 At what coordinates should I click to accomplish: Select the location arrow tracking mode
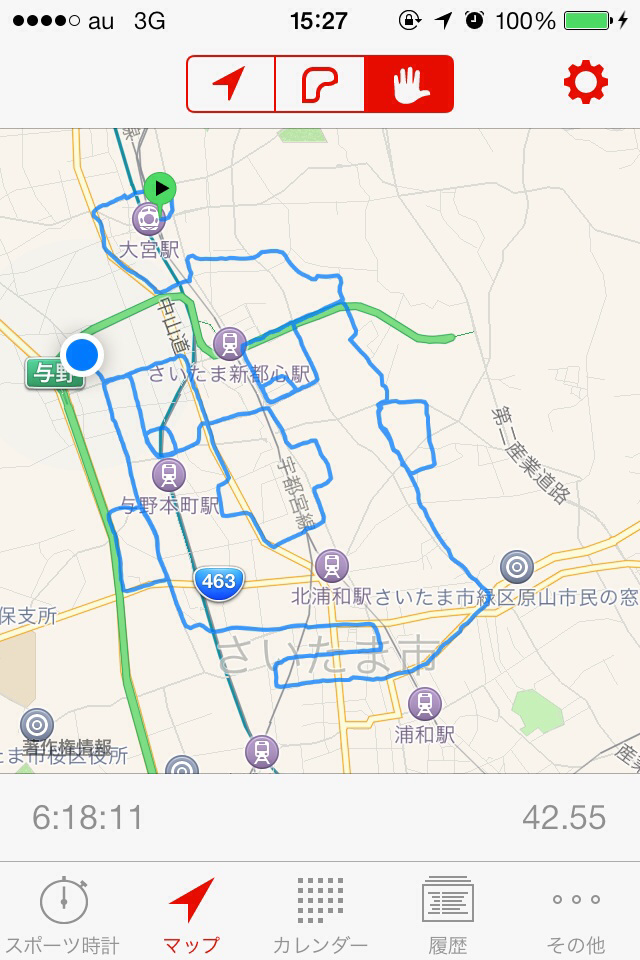230,84
